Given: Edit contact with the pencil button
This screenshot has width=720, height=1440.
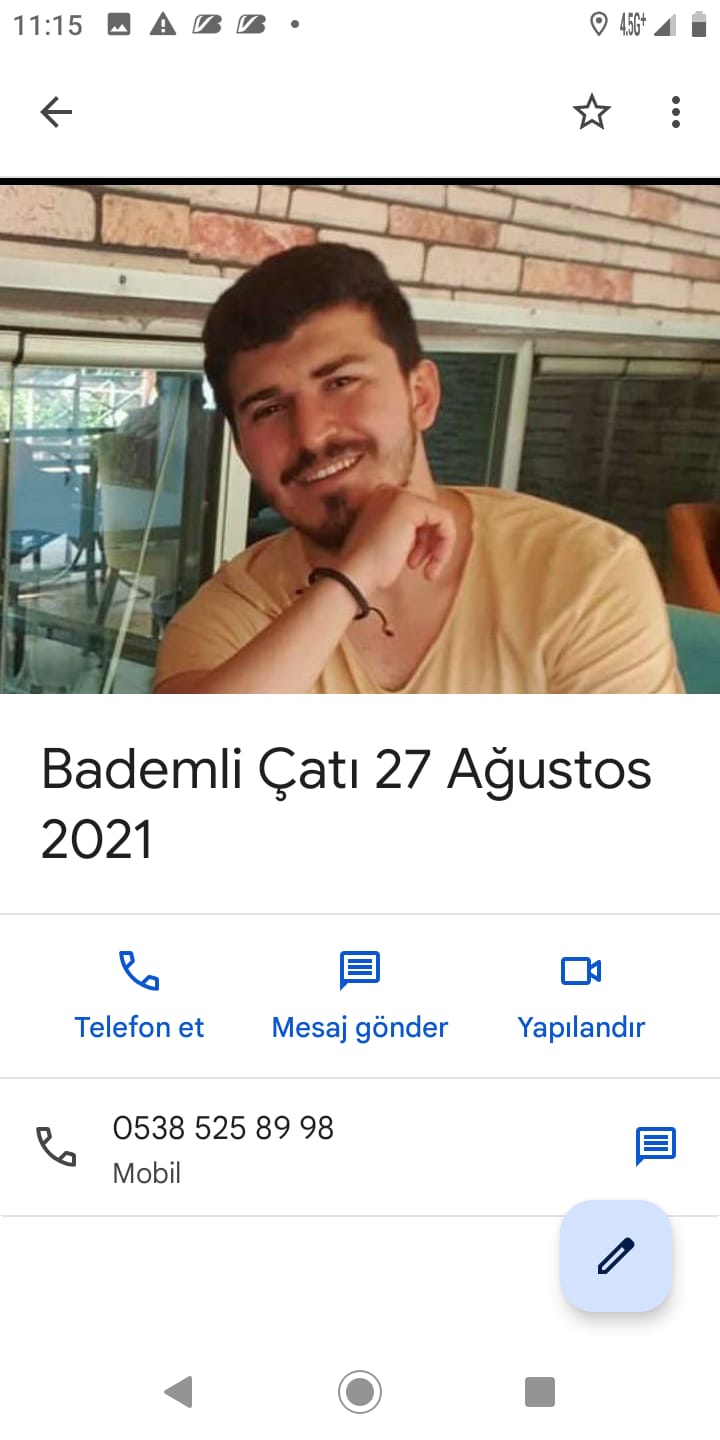Looking at the screenshot, I should point(616,1256).
